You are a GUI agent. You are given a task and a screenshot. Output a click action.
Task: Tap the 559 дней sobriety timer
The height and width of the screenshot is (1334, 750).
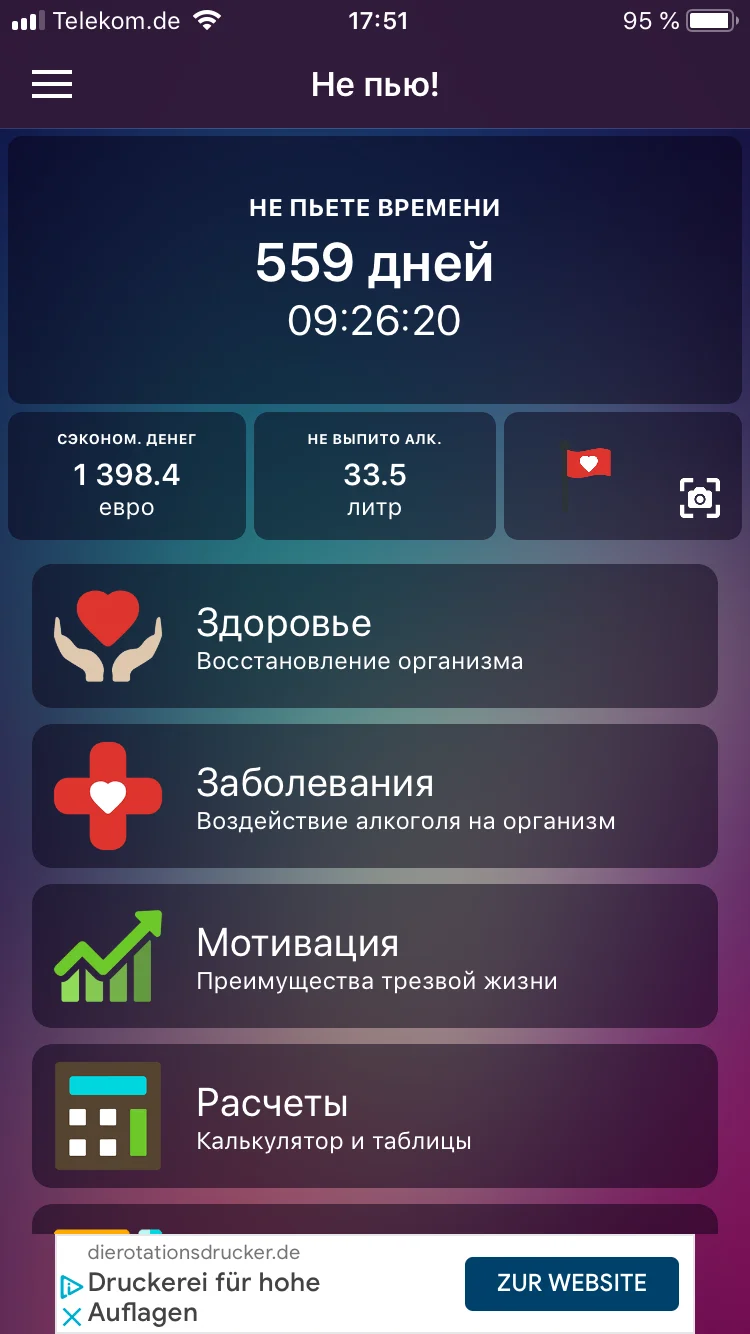[x=375, y=264]
